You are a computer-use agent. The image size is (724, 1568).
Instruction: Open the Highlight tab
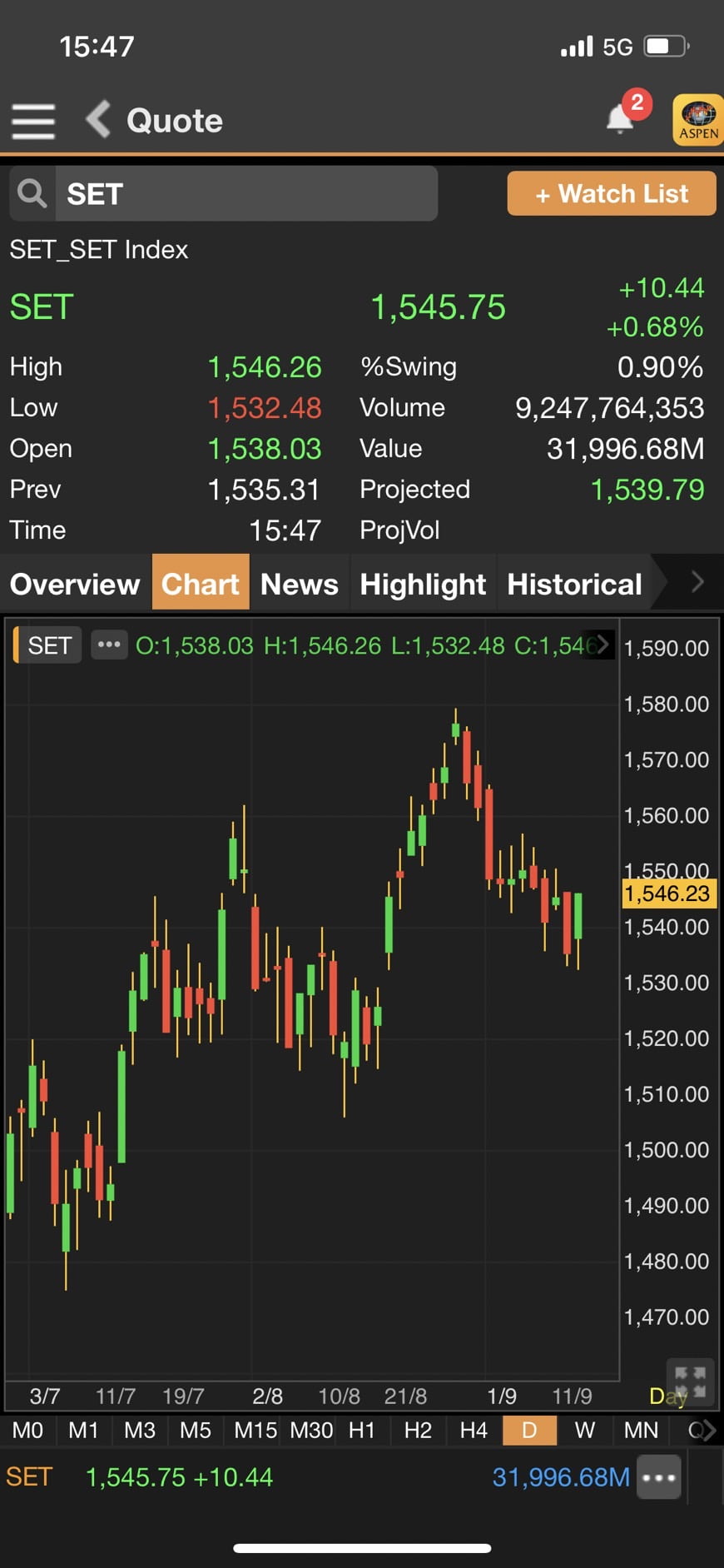pos(423,584)
